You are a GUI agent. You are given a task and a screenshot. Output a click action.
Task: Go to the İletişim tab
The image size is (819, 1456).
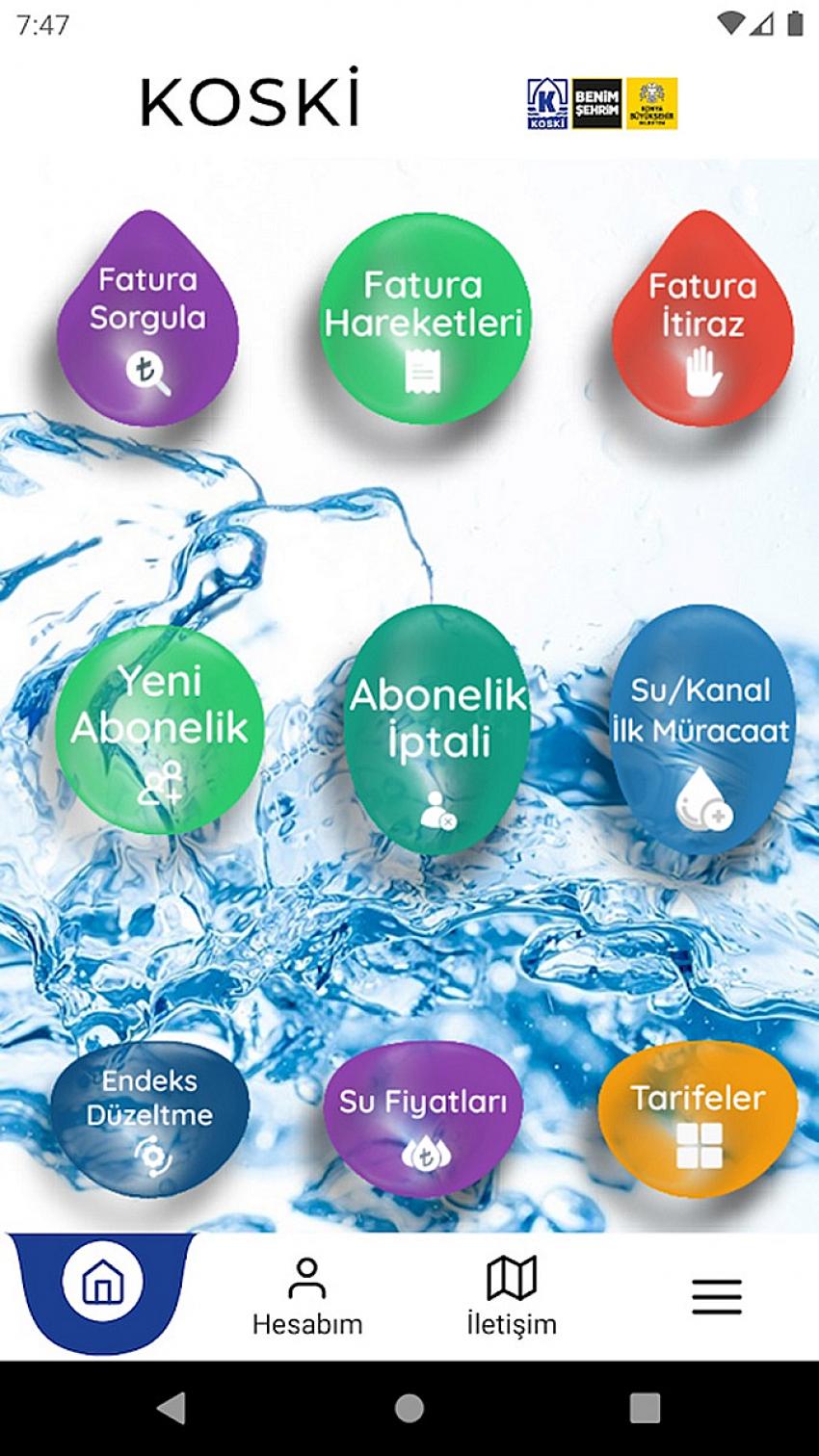pyautogui.click(x=512, y=1296)
